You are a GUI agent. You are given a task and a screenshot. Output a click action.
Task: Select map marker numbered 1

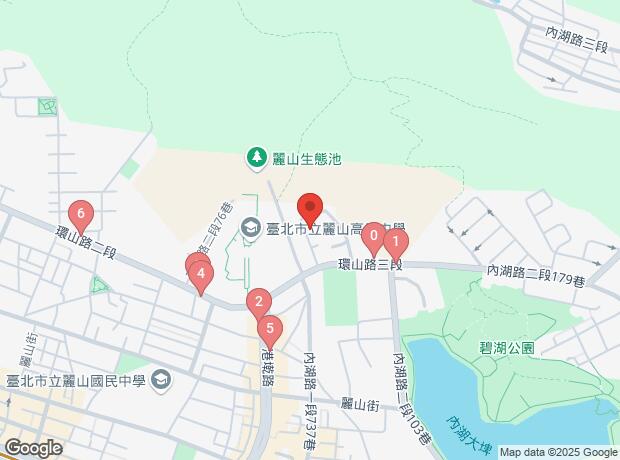pyautogui.click(x=396, y=241)
